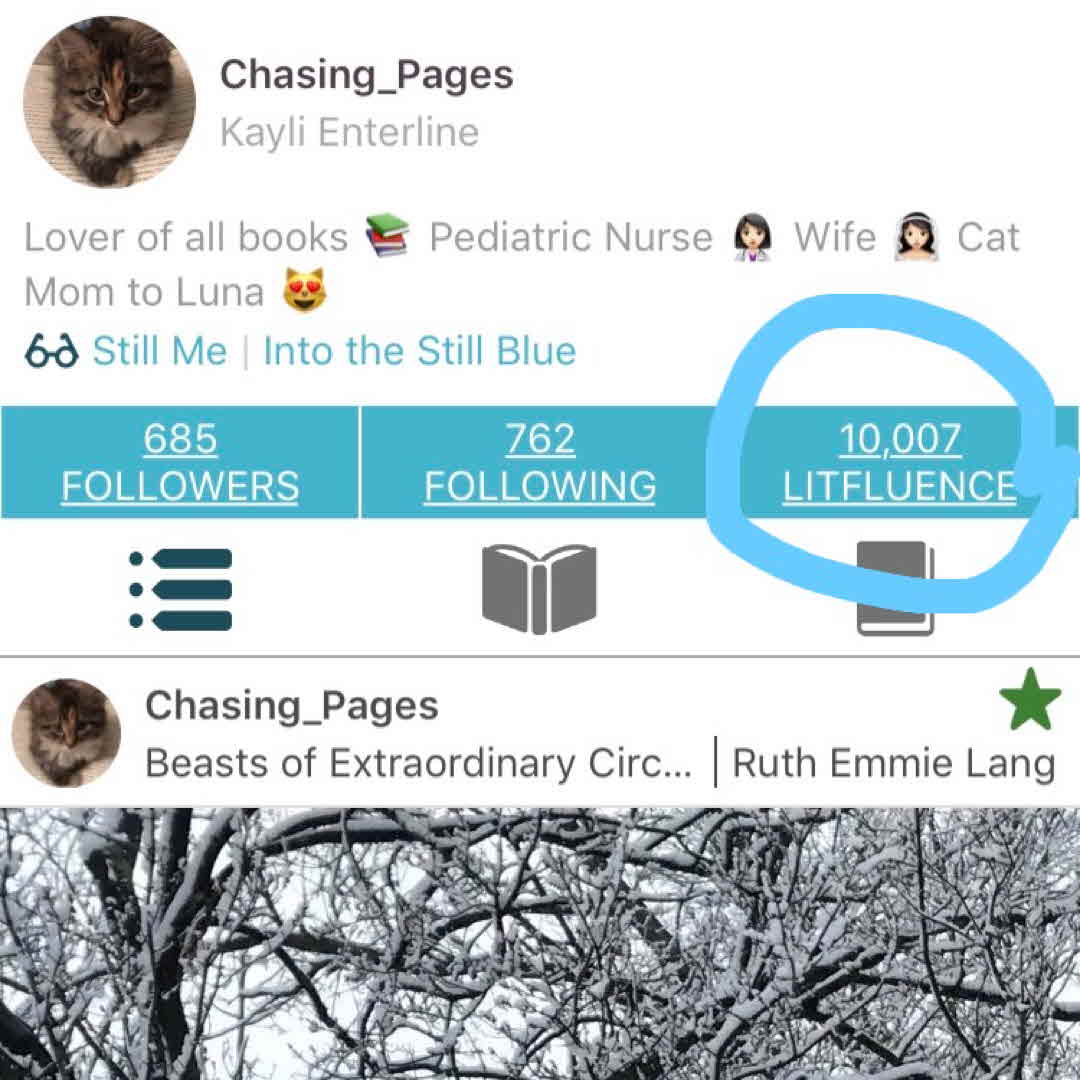Open the 685 Followers list
The image size is (1080, 1080).
tap(180, 462)
